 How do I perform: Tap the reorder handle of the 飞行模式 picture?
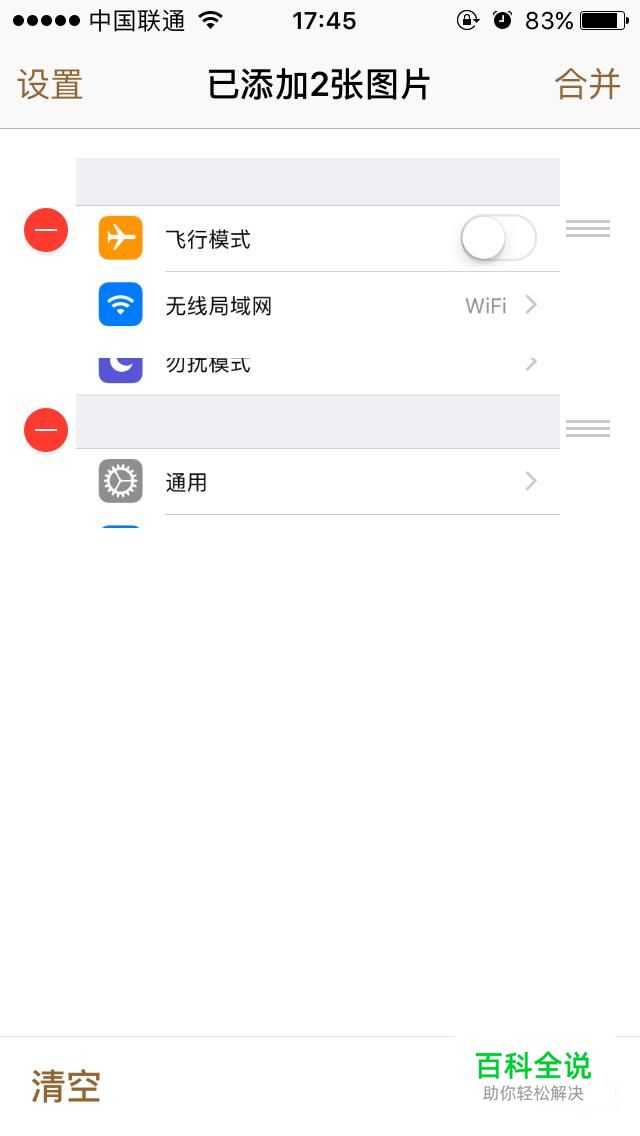pos(588,229)
